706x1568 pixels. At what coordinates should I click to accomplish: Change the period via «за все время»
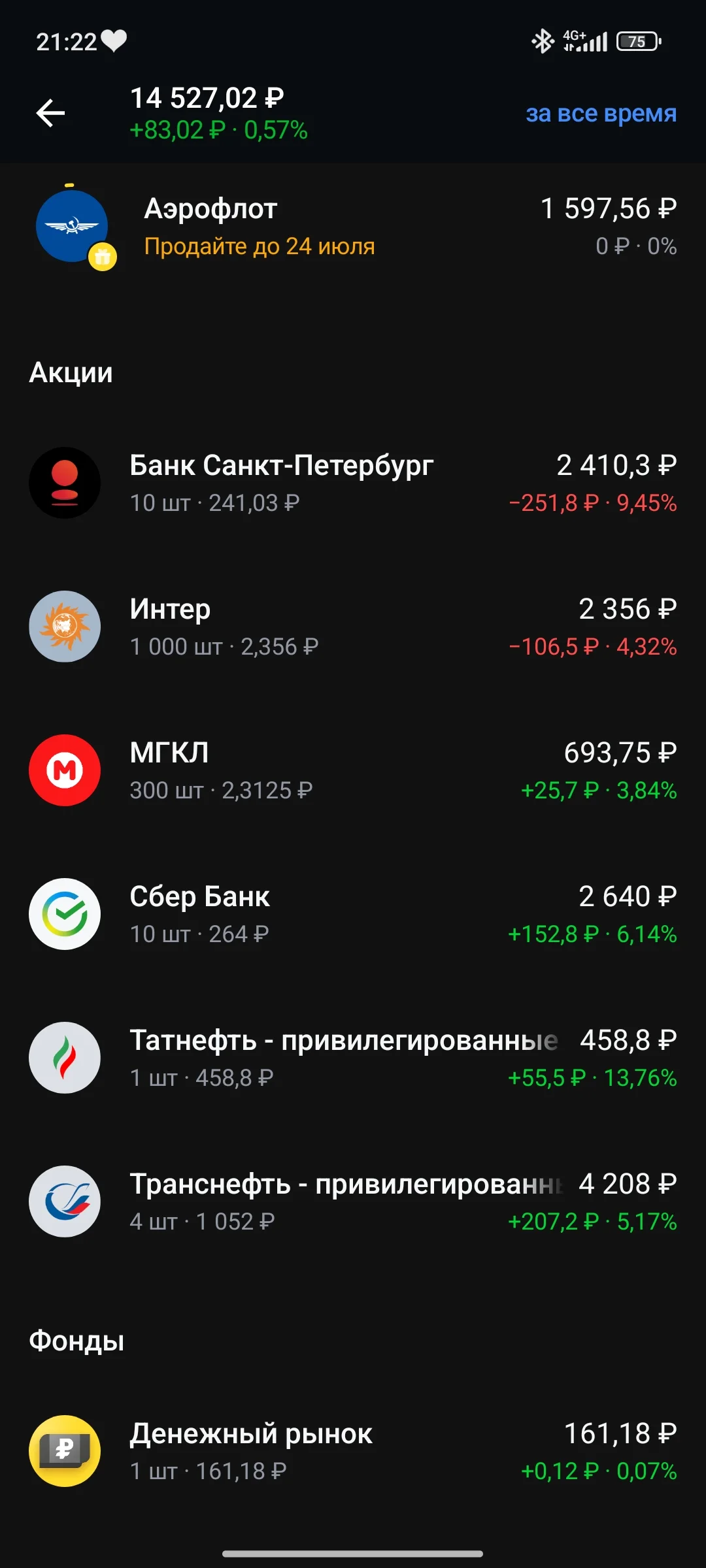click(601, 114)
